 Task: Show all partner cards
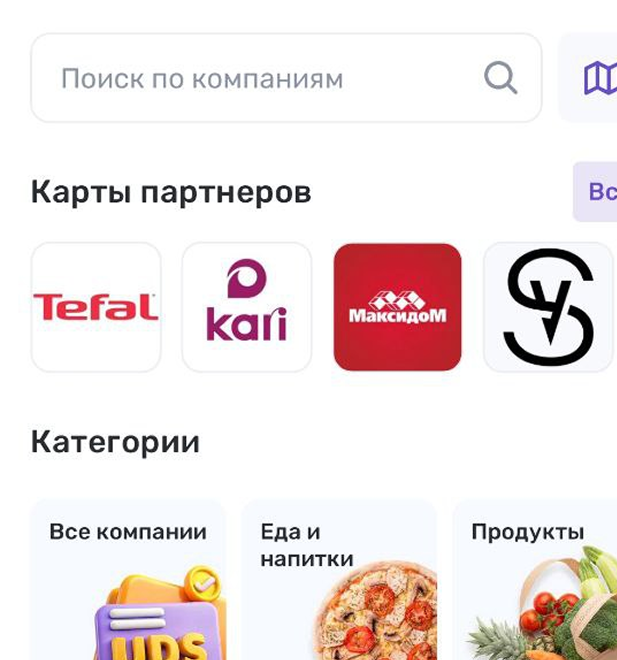pos(597,191)
